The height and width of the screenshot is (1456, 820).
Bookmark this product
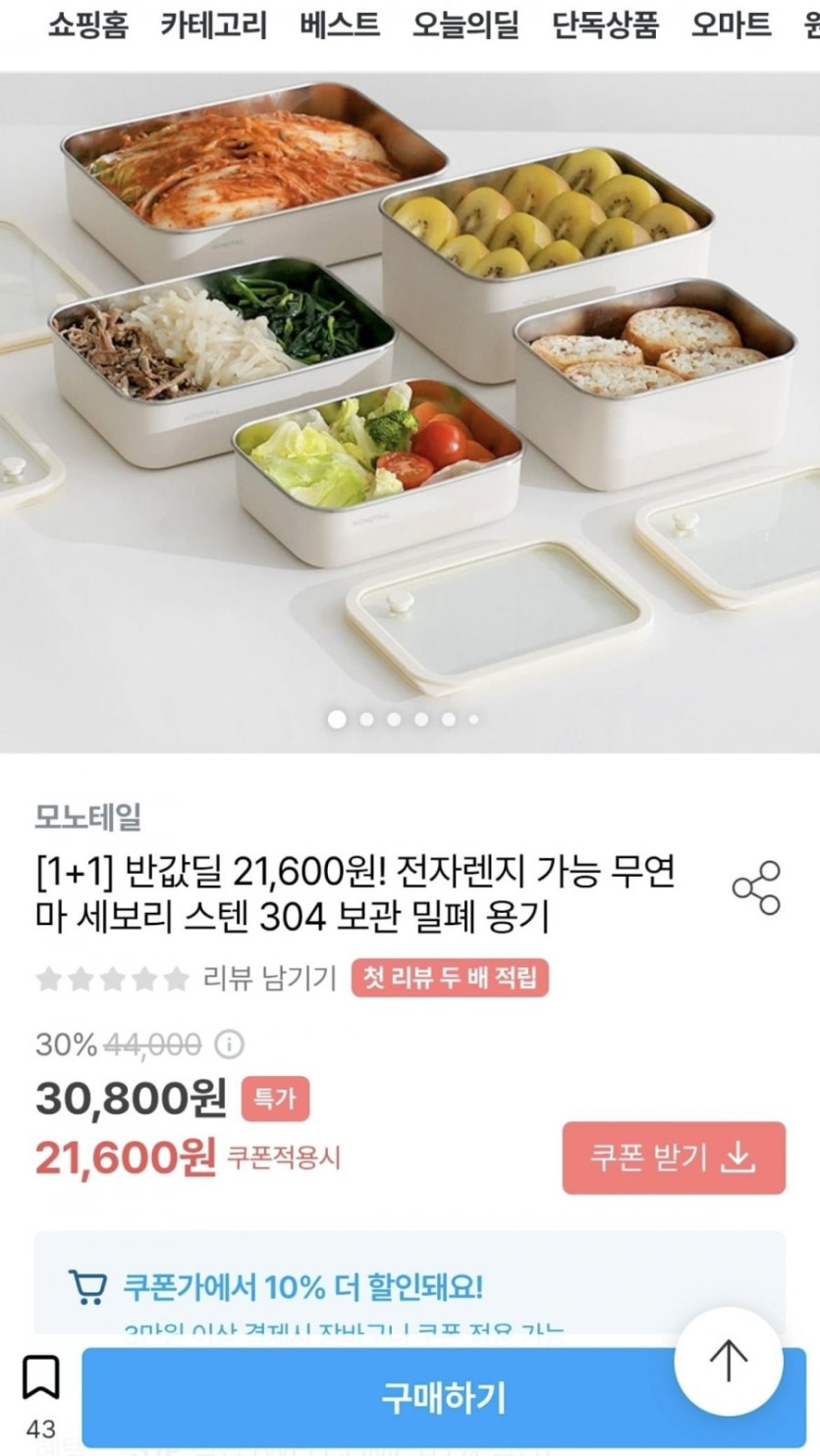[x=40, y=1378]
